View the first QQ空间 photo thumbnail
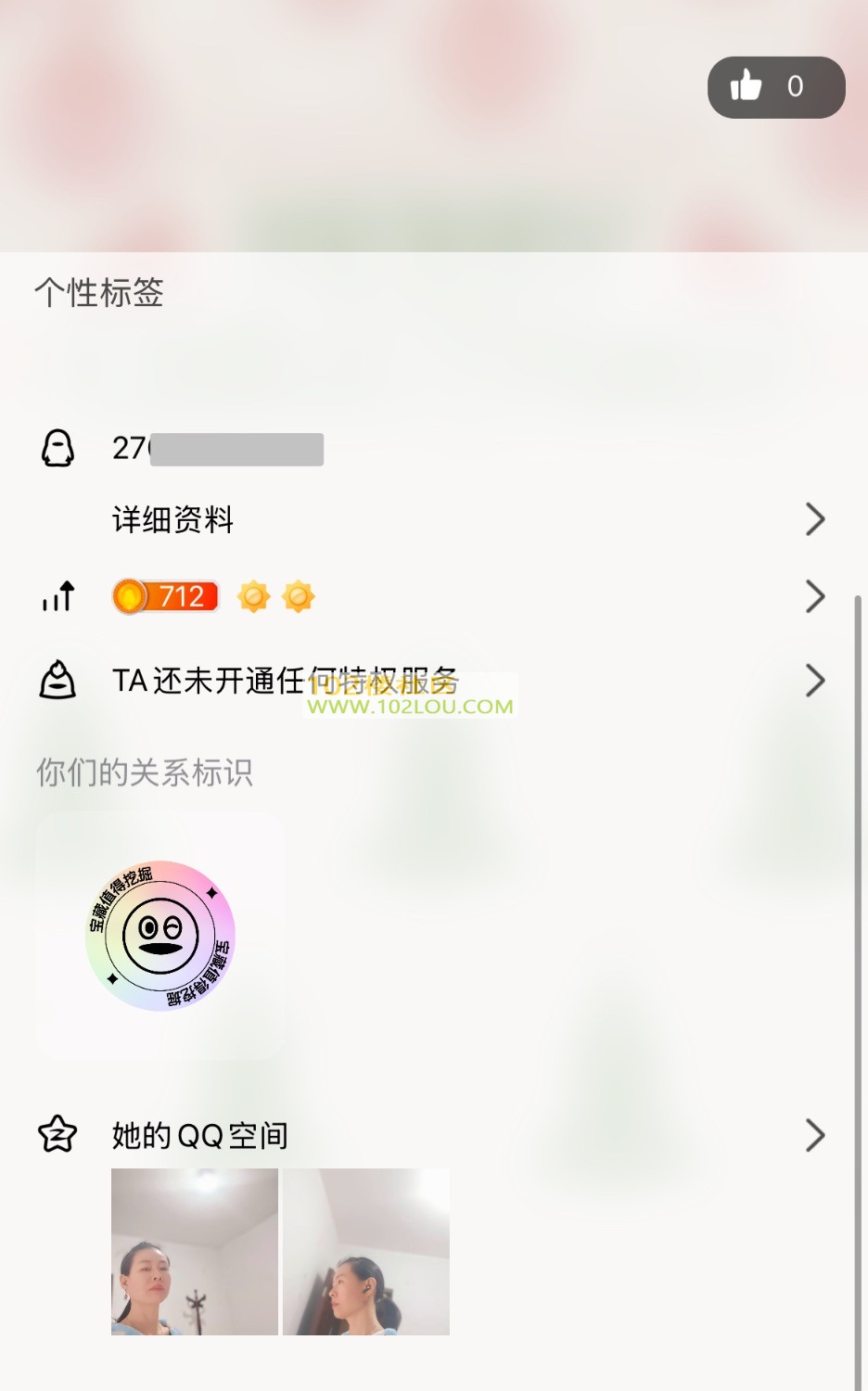 [x=195, y=1252]
